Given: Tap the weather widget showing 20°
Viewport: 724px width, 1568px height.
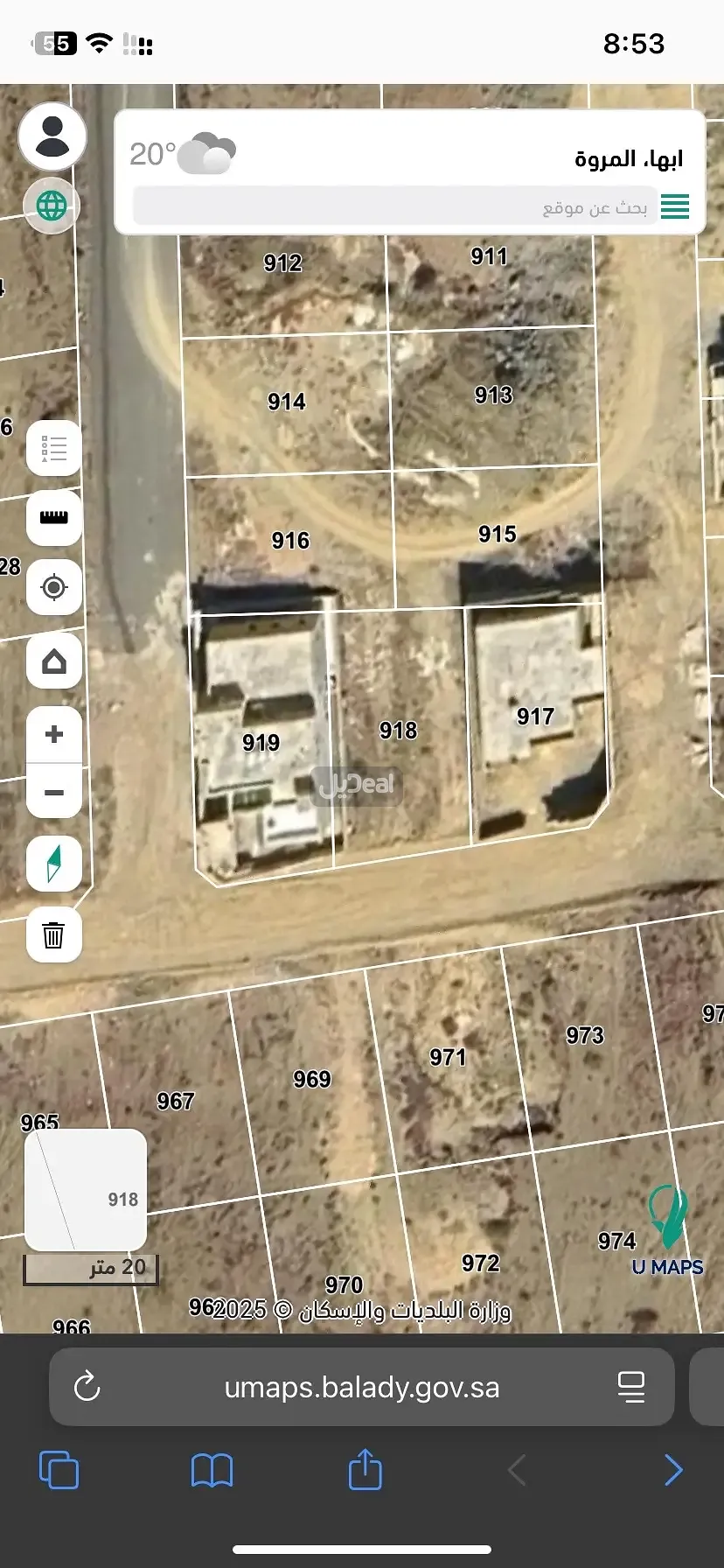Looking at the screenshot, I should [181, 156].
